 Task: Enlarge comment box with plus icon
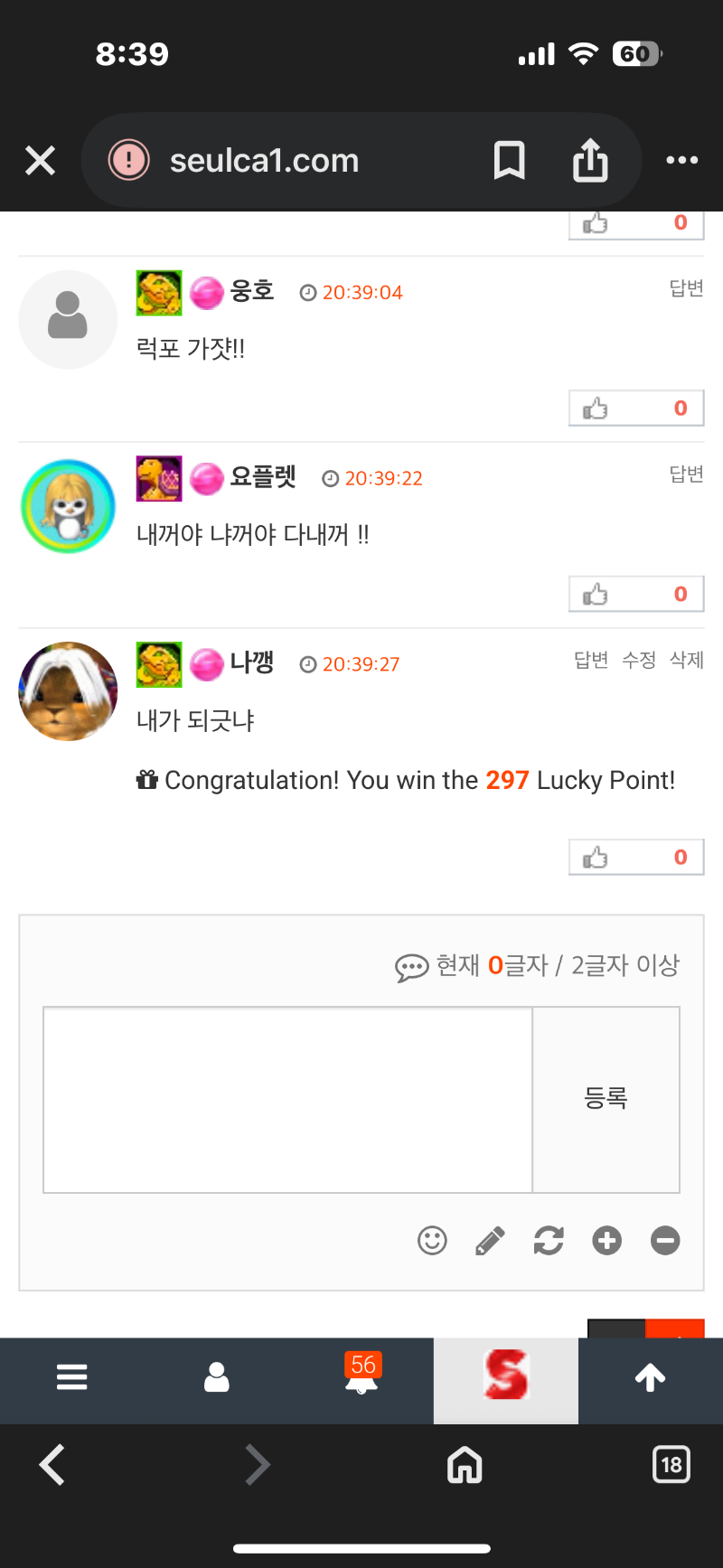(x=607, y=1241)
